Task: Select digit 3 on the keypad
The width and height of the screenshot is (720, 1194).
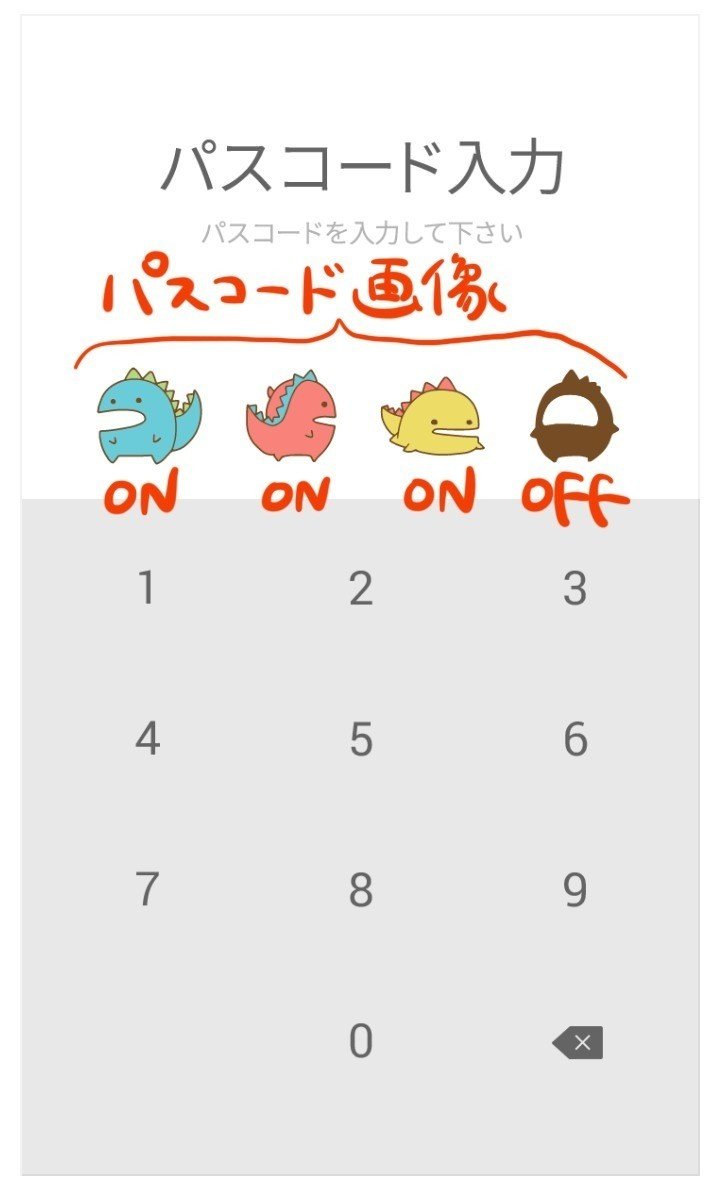Action: click(574, 589)
